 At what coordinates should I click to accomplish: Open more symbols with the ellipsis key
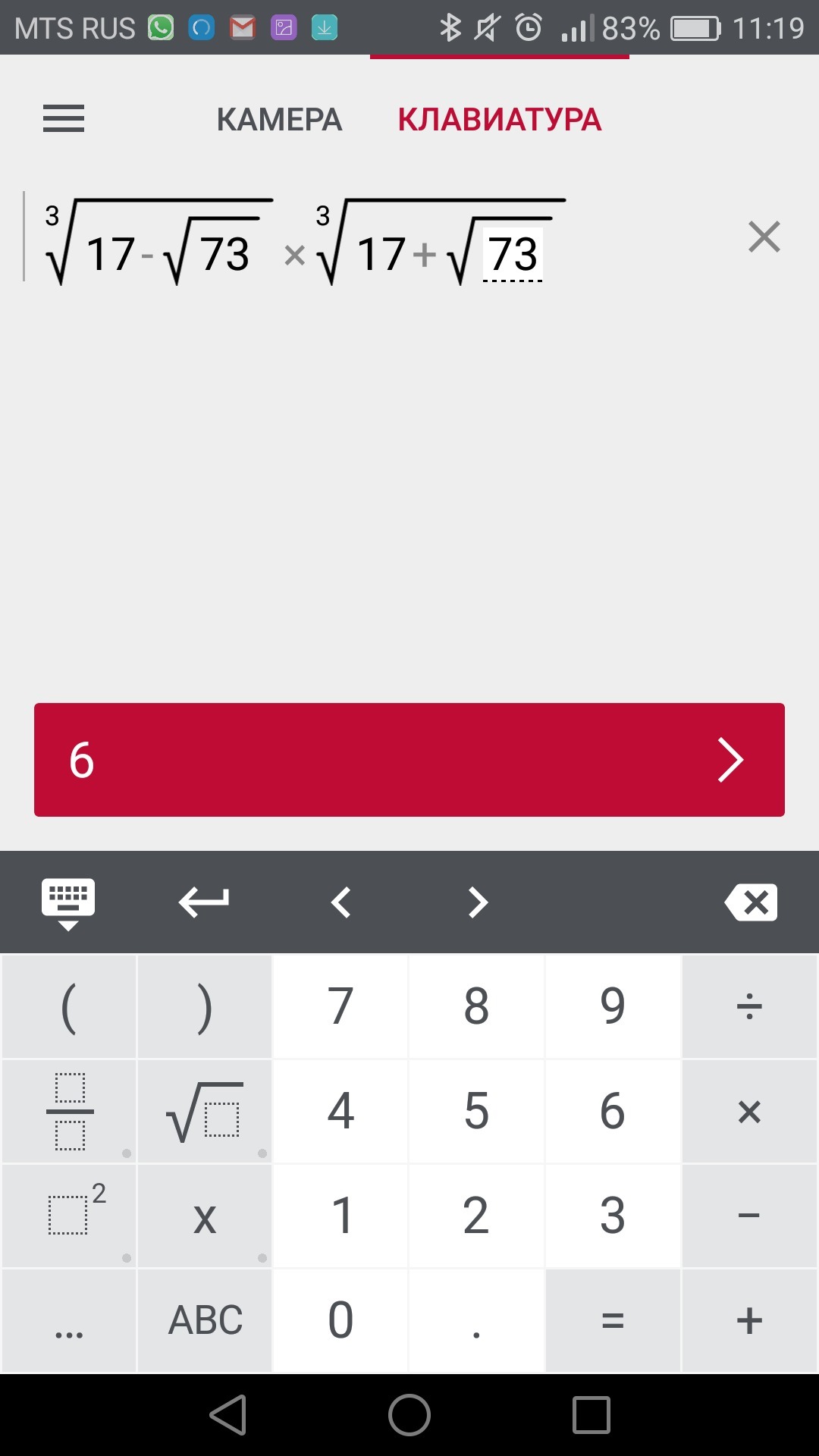tap(69, 1320)
